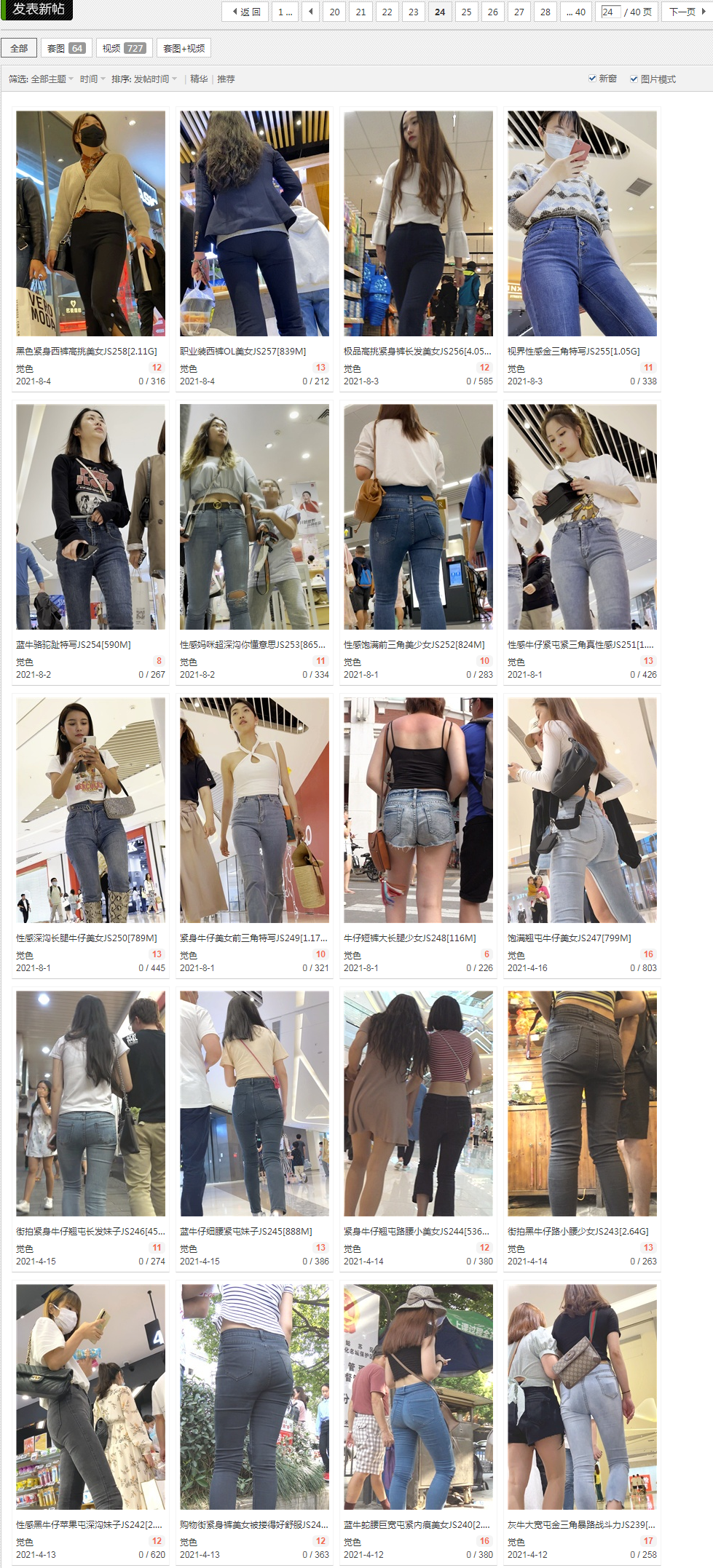
Task: Go to 下一页 next page
Action: click(687, 12)
